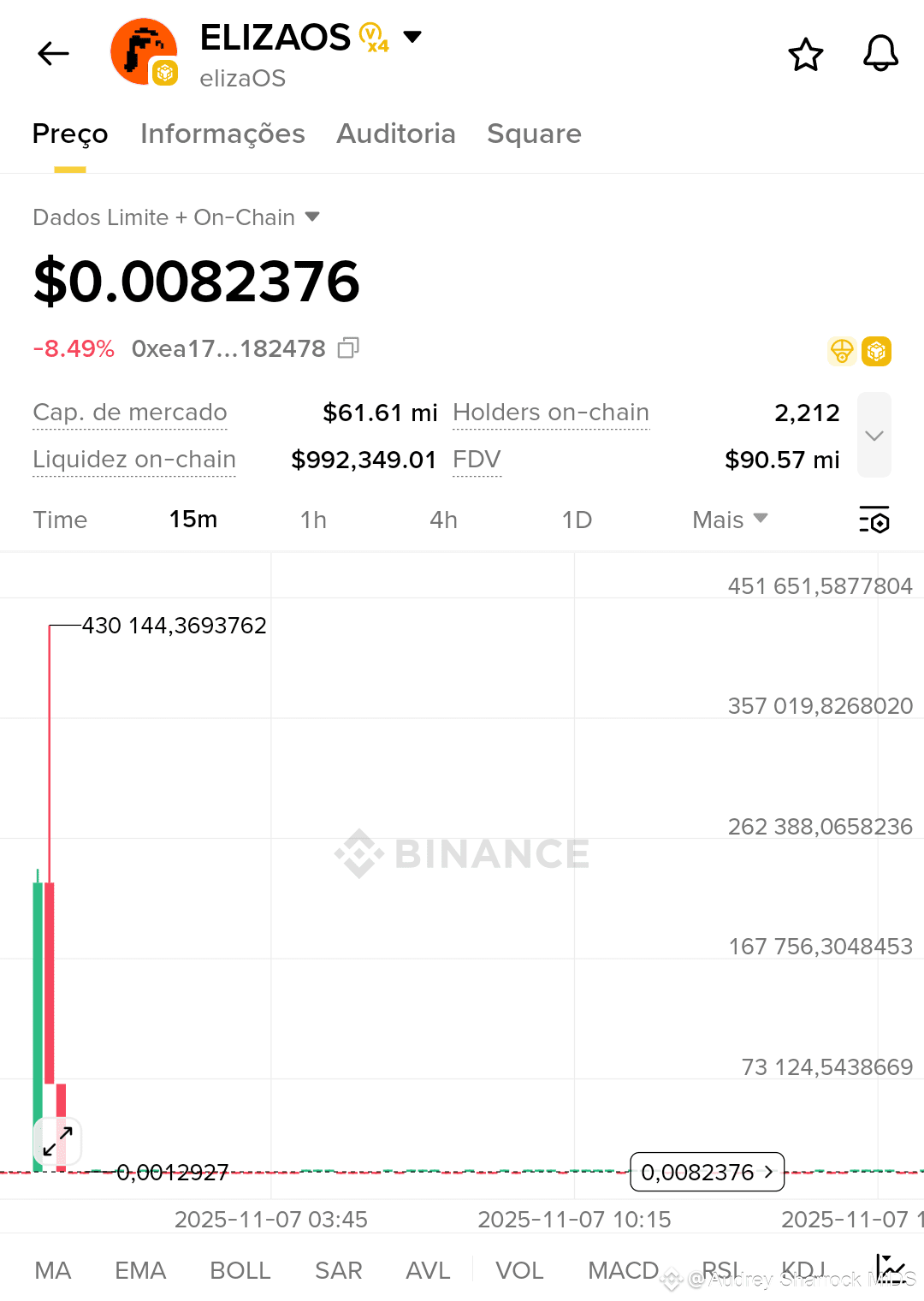This screenshot has width=924, height=1301.
Task: Open notifications via the bell icon
Action: tap(880, 54)
